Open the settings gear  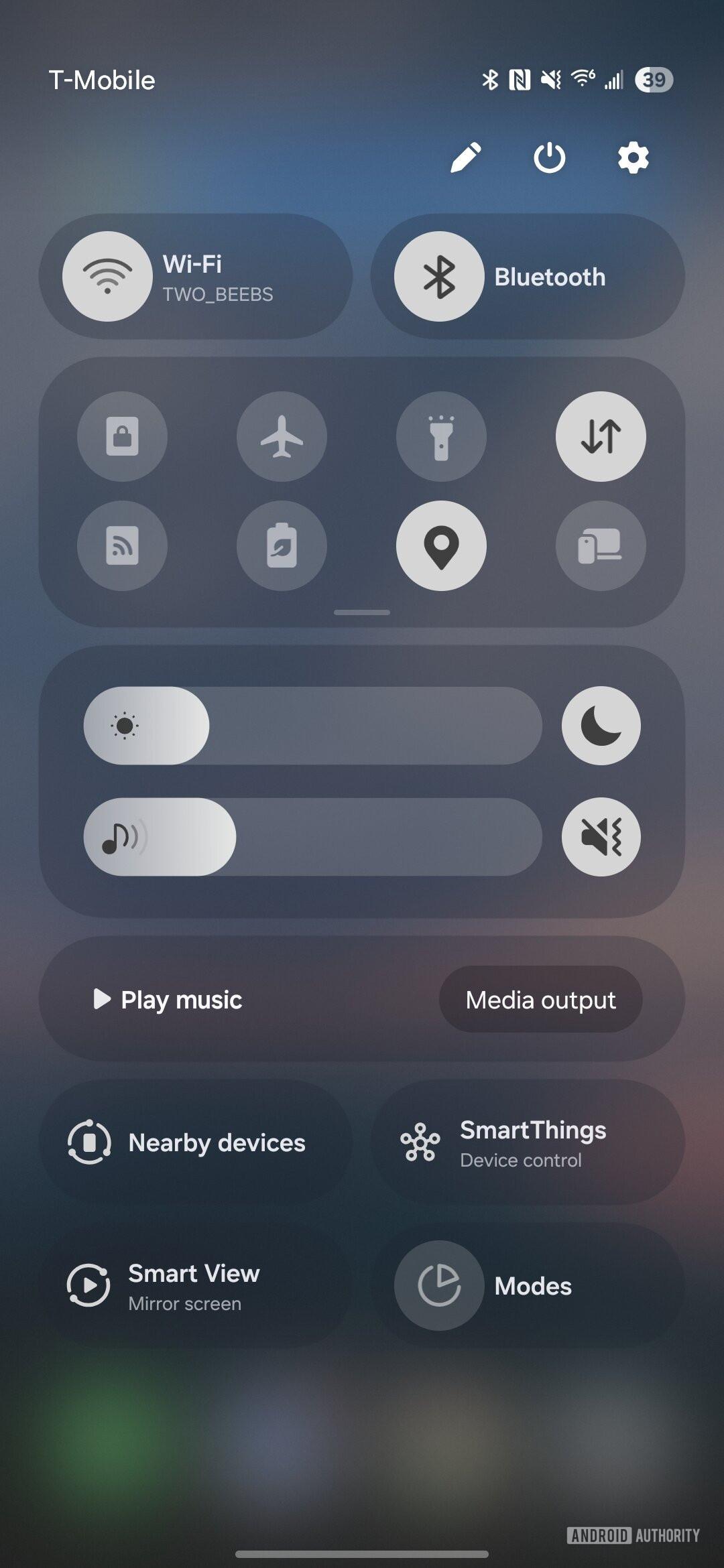[633, 158]
